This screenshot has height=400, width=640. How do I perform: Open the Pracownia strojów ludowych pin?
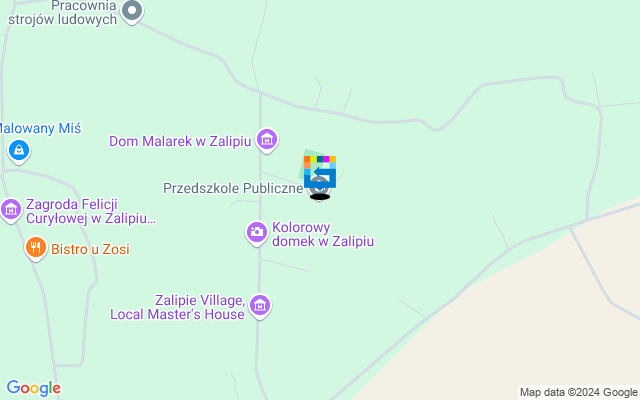click(x=132, y=11)
